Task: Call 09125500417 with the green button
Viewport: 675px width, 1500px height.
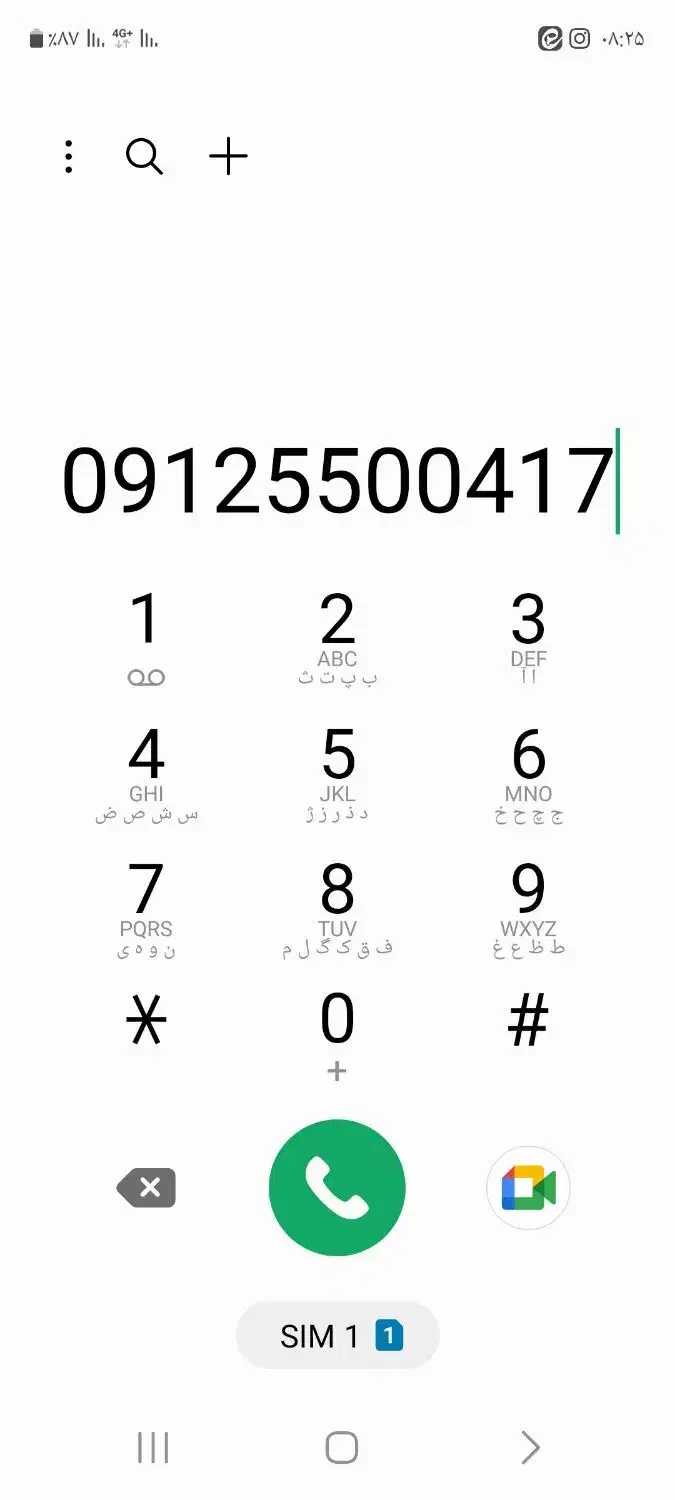Action: [x=337, y=1187]
